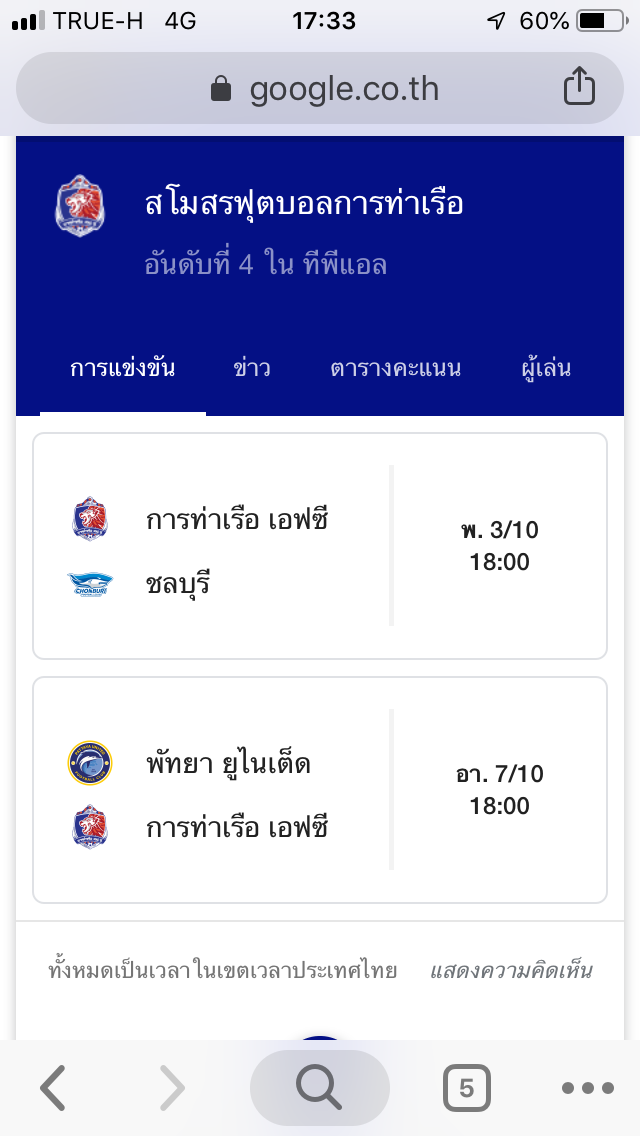This screenshot has width=640, height=1136.
Task: Open the tab switcher showing 5 tabs
Action: click(x=467, y=1087)
